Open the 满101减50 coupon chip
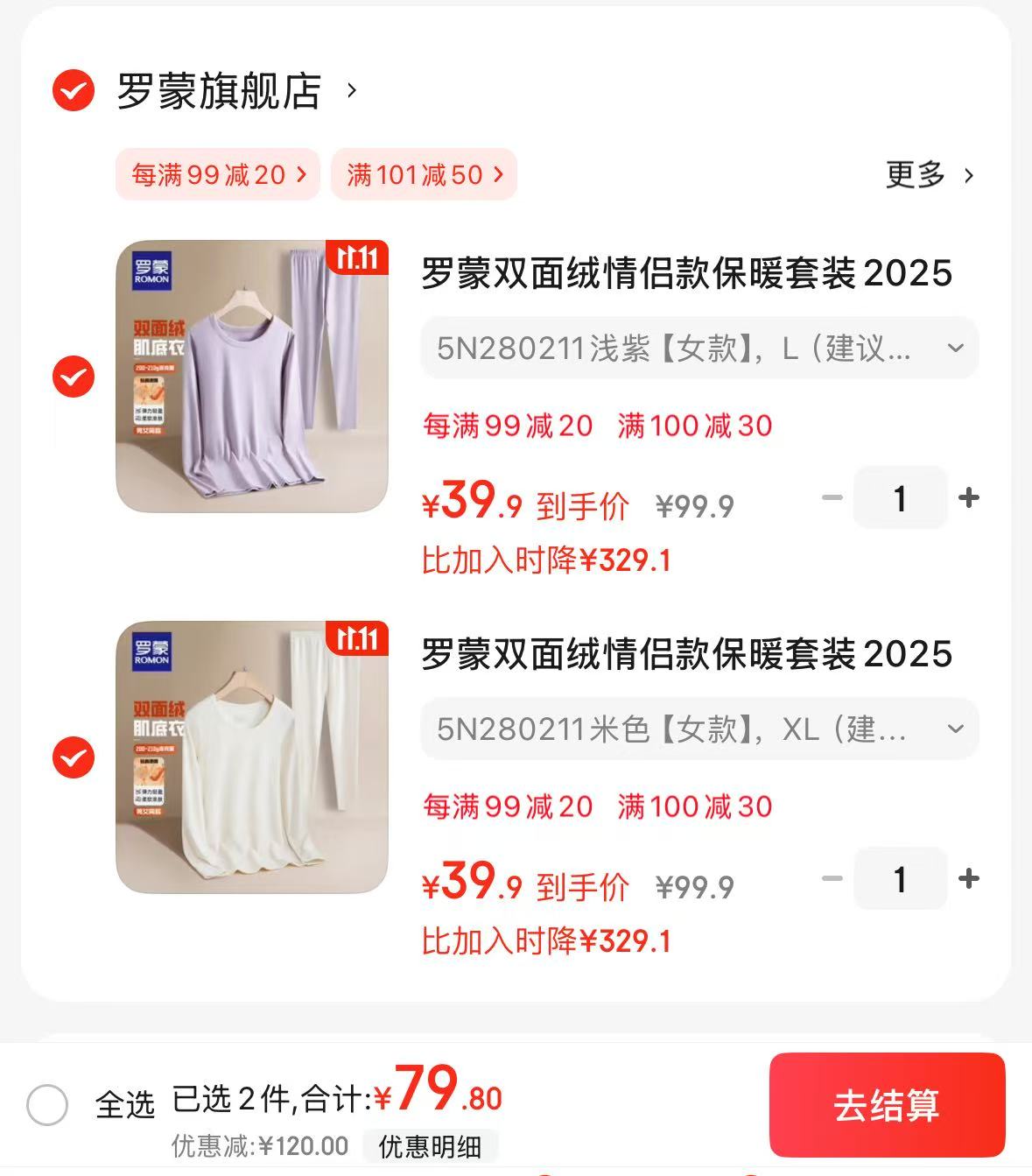This screenshot has width=1032, height=1176. (425, 174)
